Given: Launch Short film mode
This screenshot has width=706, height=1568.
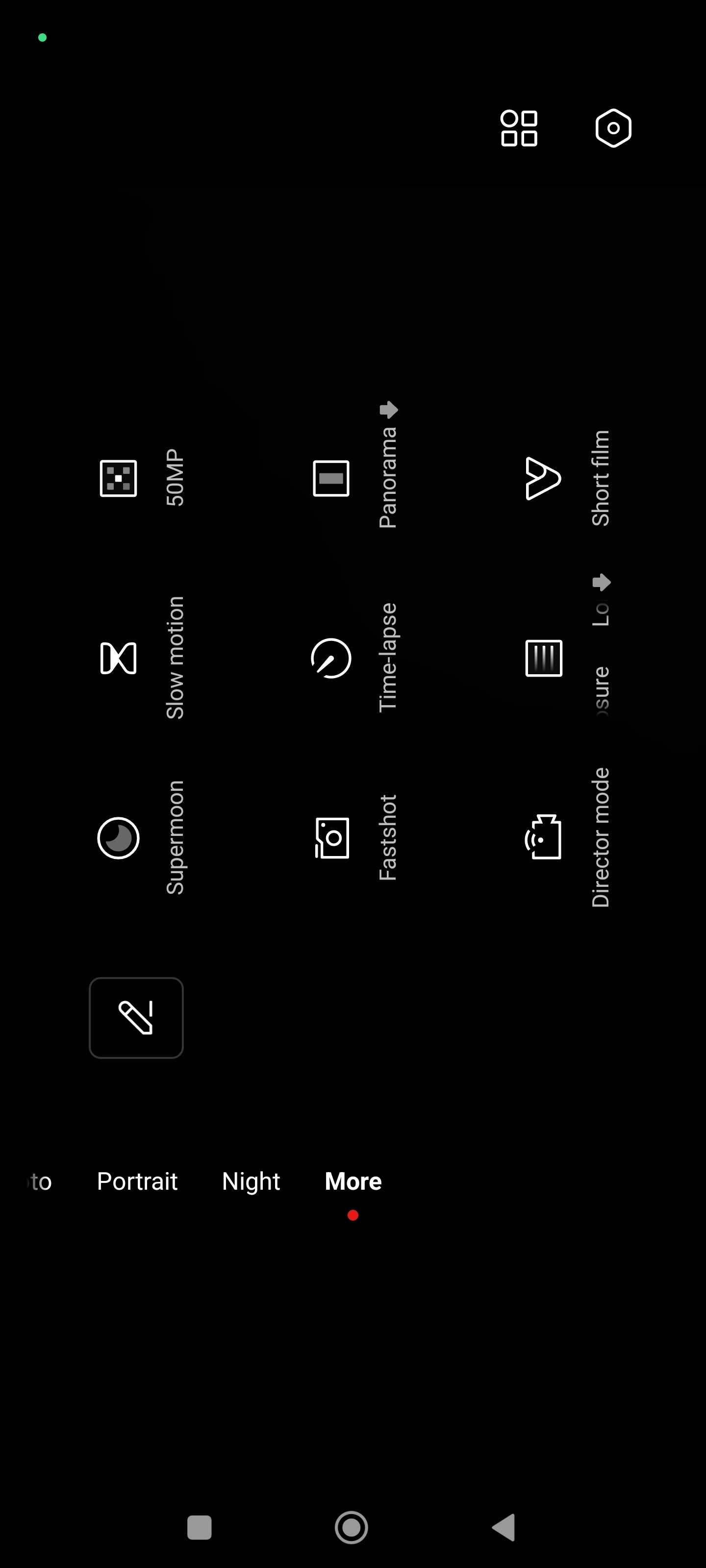Looking at the screenshot, I should (x=543, y=478).
